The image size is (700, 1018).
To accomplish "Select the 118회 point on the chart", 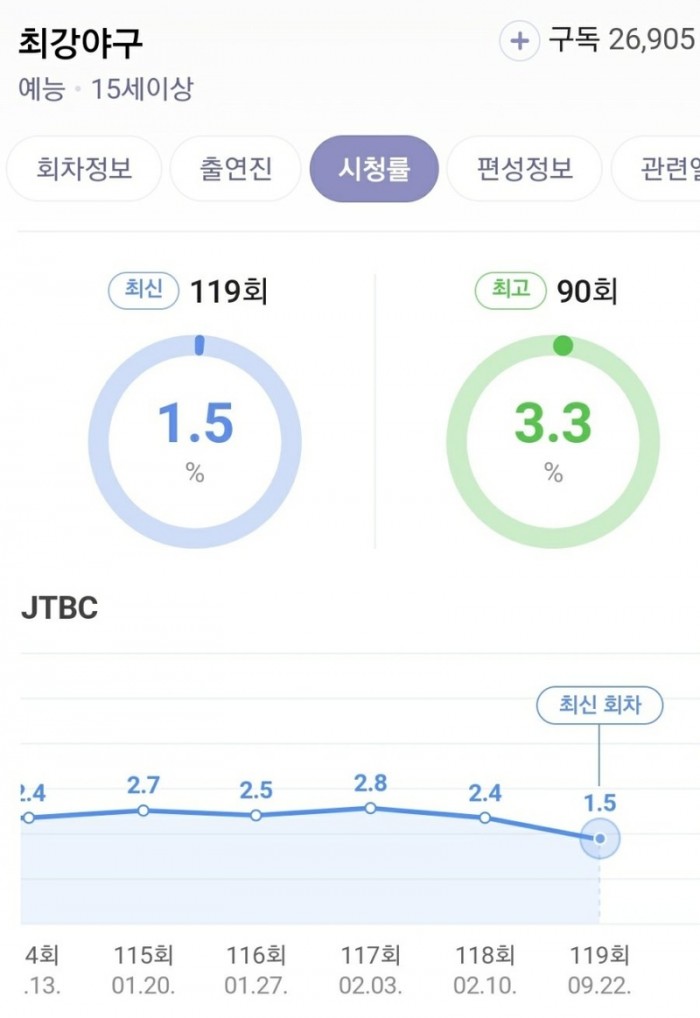I will pos(485,817).
